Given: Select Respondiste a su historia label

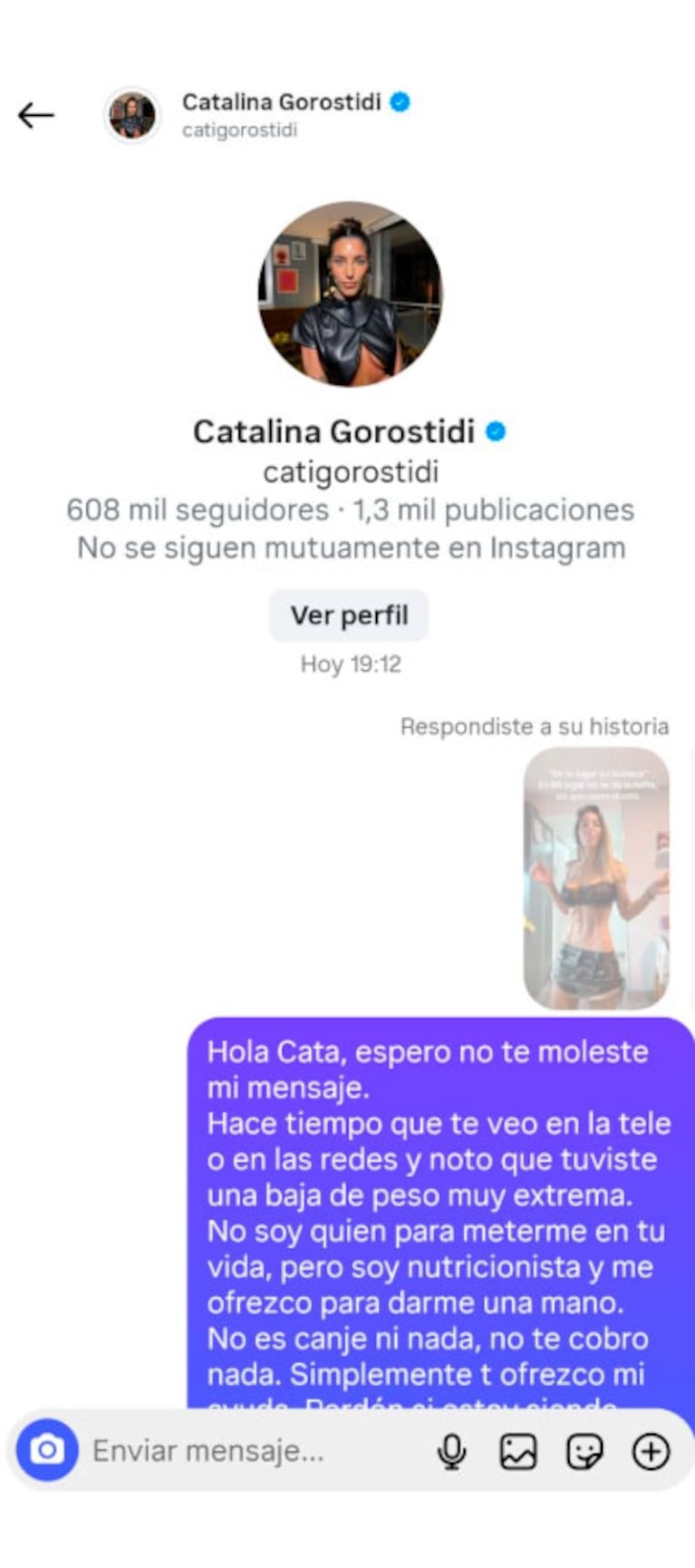Looking at the screenshot, I should point(535,726).
